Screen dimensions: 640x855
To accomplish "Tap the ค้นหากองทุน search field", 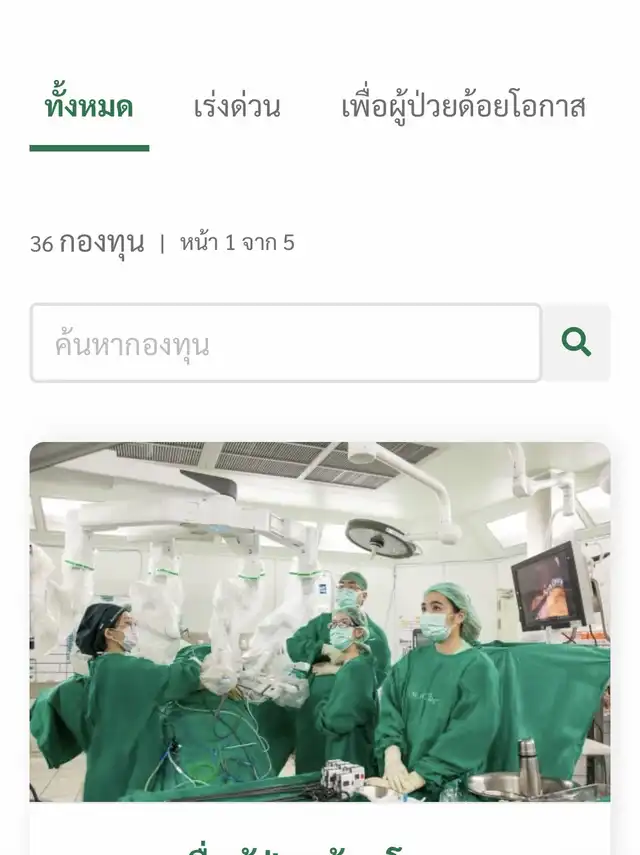I will click(x=285, y=343).
